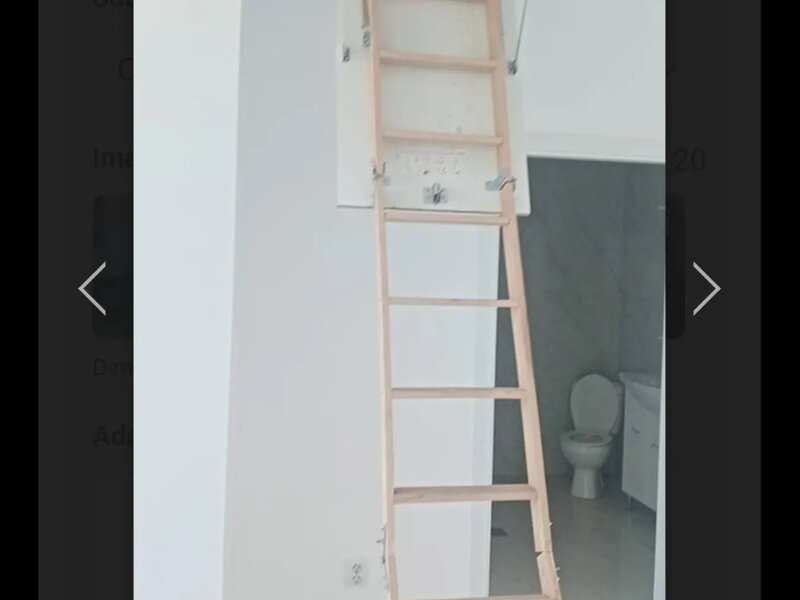
Task: Go to the previous photo
Action: (92, 289)
